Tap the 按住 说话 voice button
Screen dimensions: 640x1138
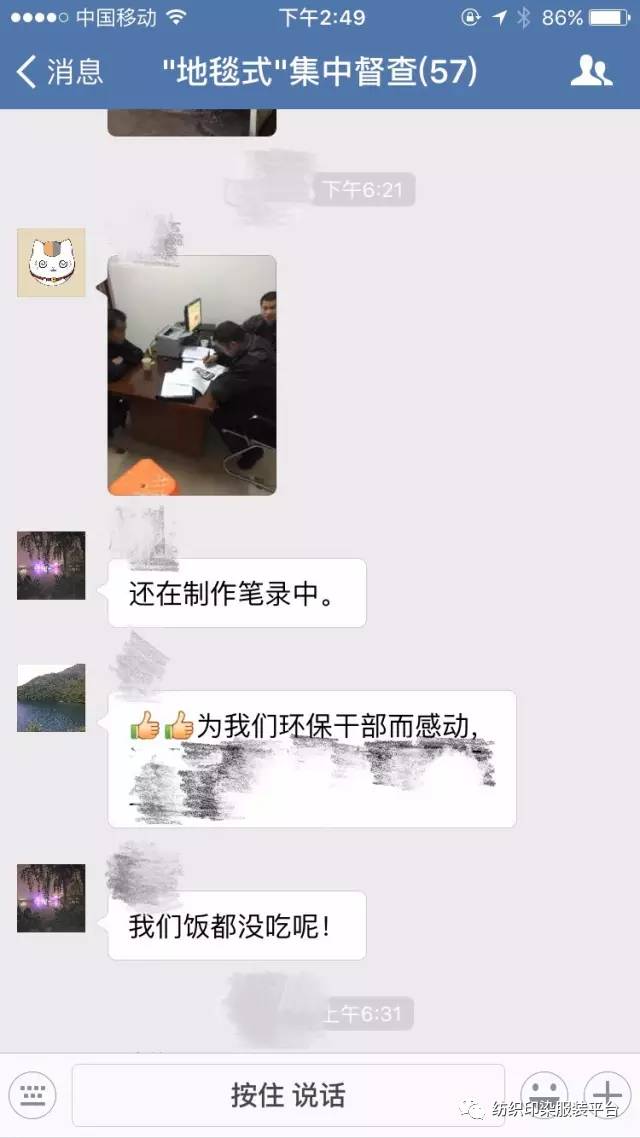(x=288, y=1095)
